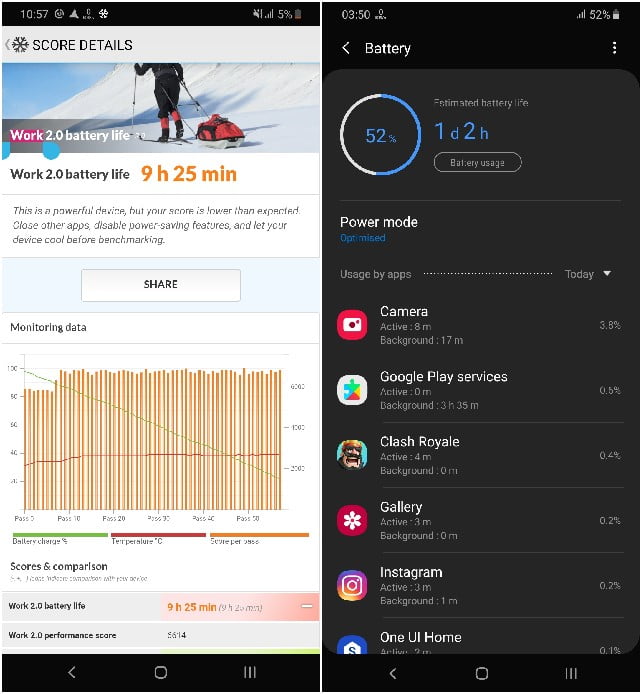View Instagram battery usage
Image resolution: width=642 pixels, height=694 pixels.
pos(480,586)
